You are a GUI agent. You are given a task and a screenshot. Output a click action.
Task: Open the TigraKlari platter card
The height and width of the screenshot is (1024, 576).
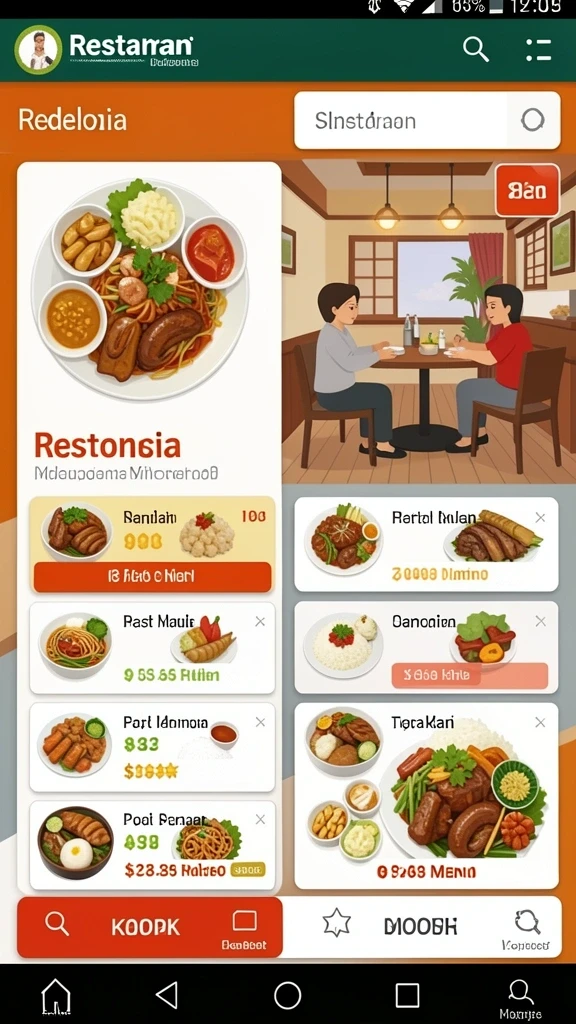[426, 795]
